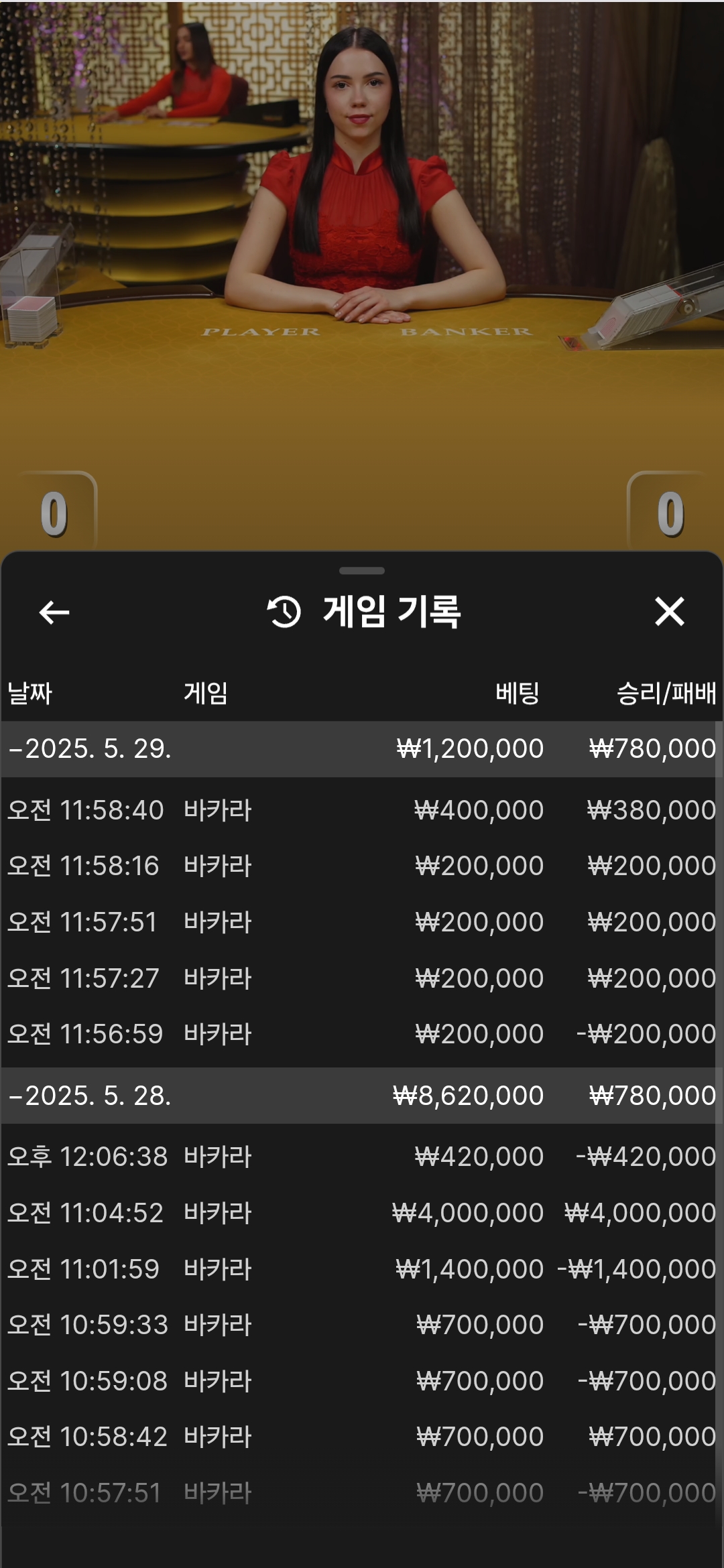Tap the drag handle above 게임 기록

coord(362,571)
